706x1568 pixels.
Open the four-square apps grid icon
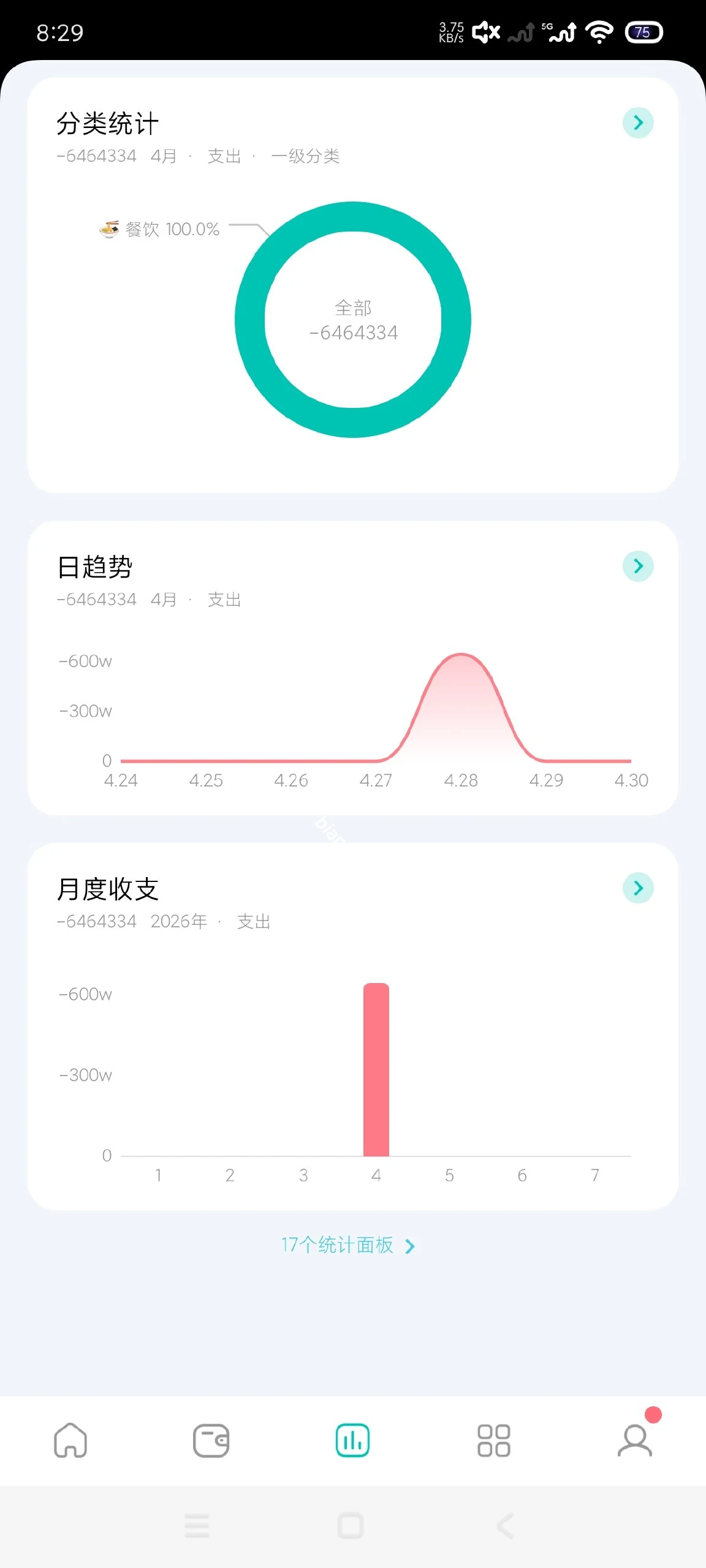[x=494, y=1441]
